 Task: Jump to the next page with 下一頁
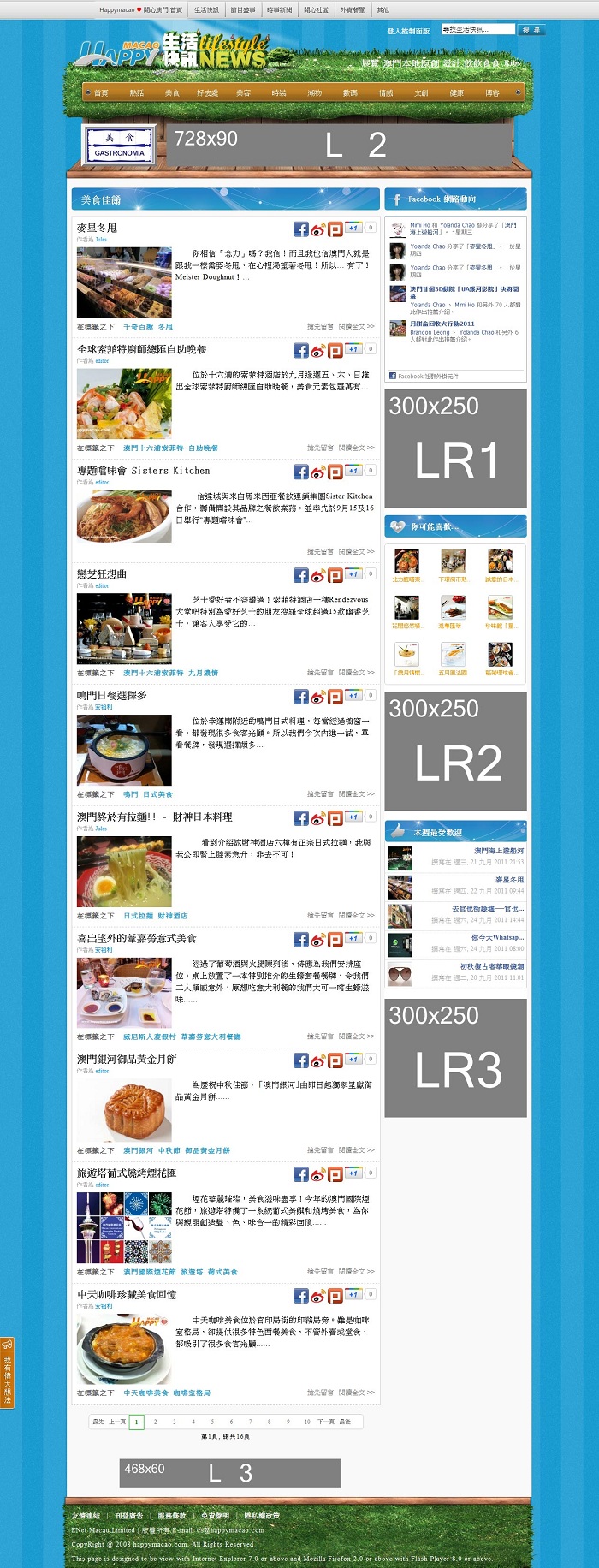(x=326, y=1422)
